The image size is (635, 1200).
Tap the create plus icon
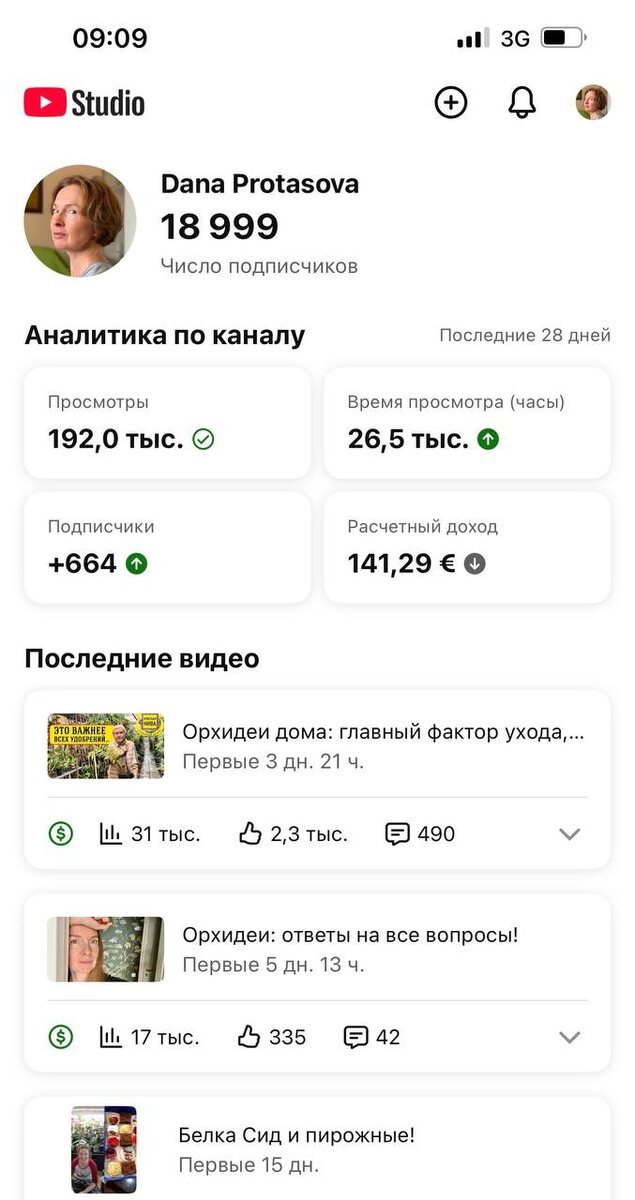point(451,102)
